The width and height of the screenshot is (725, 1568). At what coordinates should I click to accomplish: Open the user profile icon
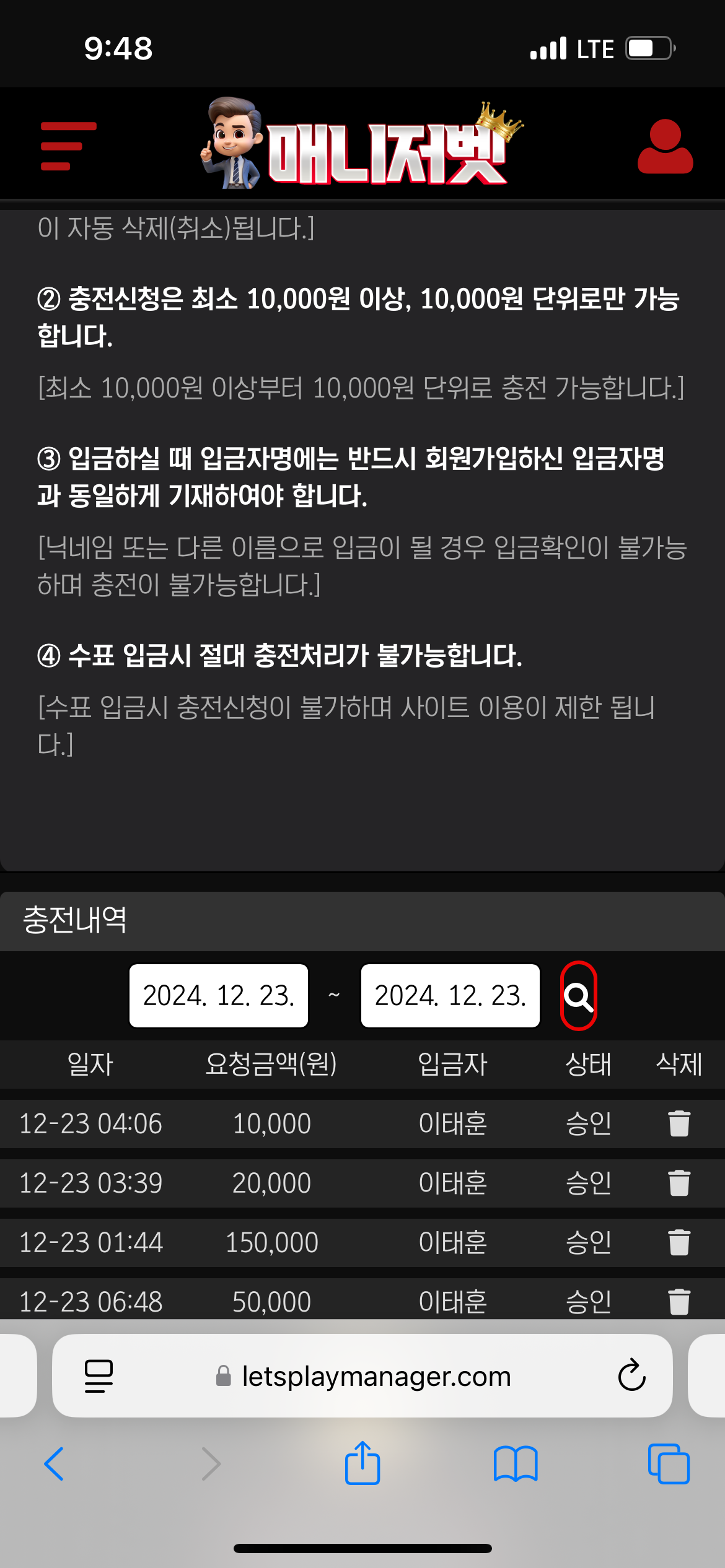[665, 146]
